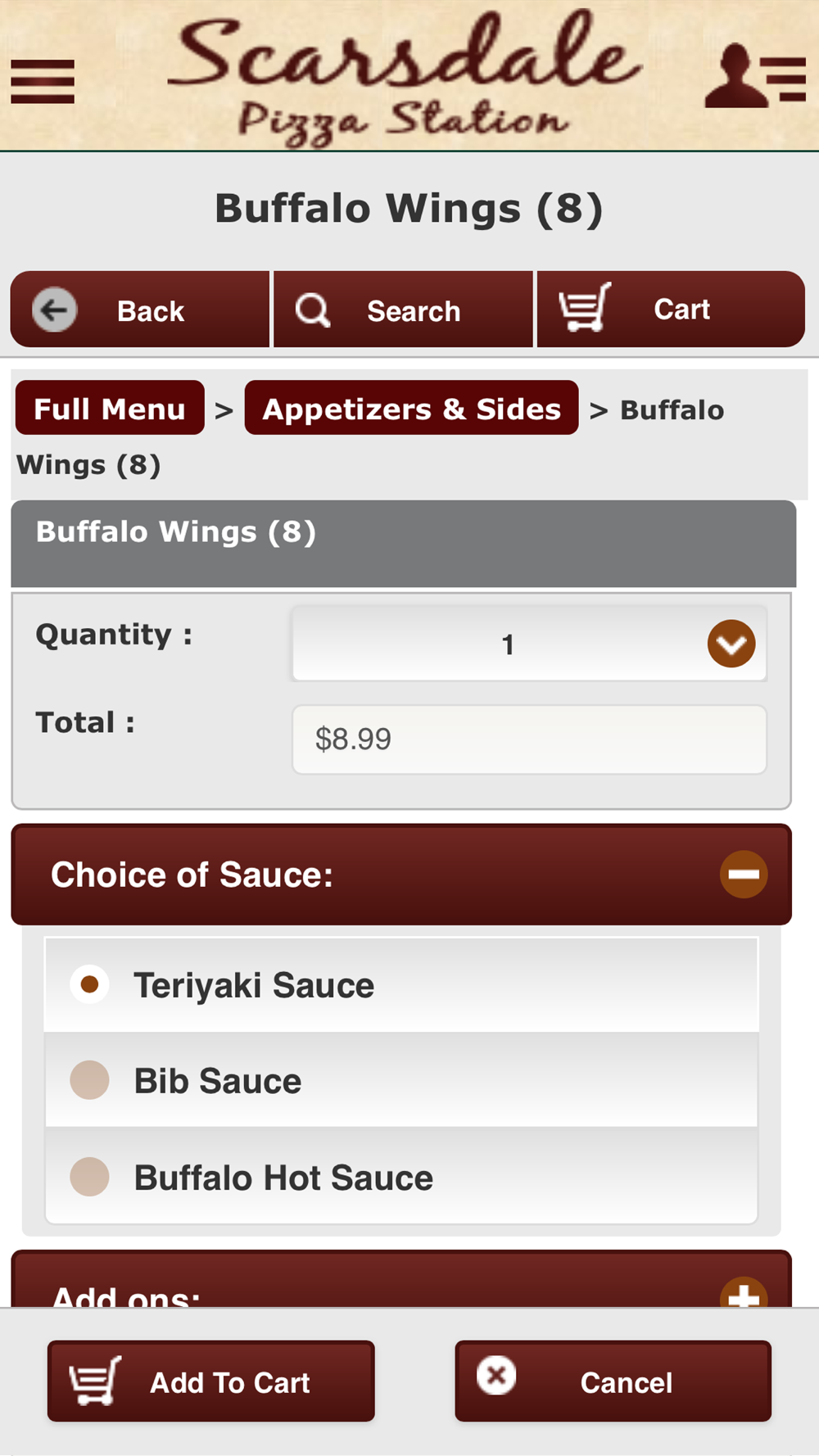
Task: Go to Appetizers & Sides category
Action: click(x=411, y=408)
